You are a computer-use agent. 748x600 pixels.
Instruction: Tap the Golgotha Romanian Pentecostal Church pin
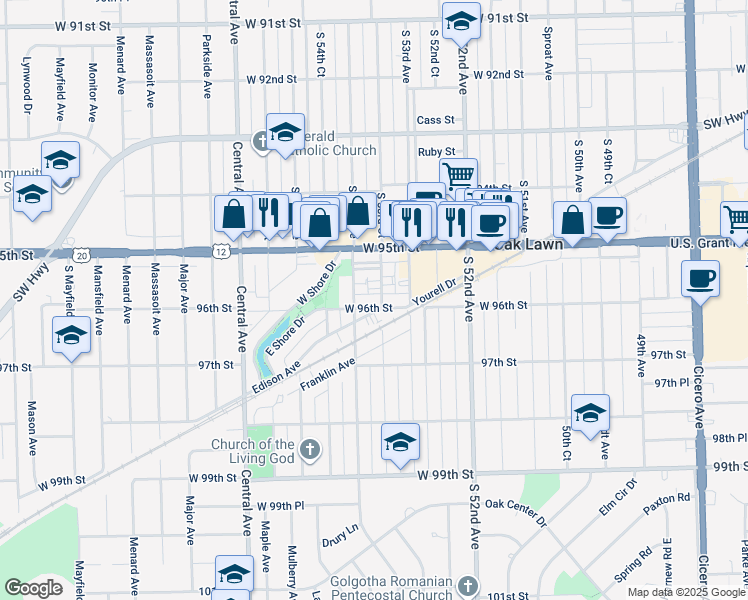[x=468, y=586]
